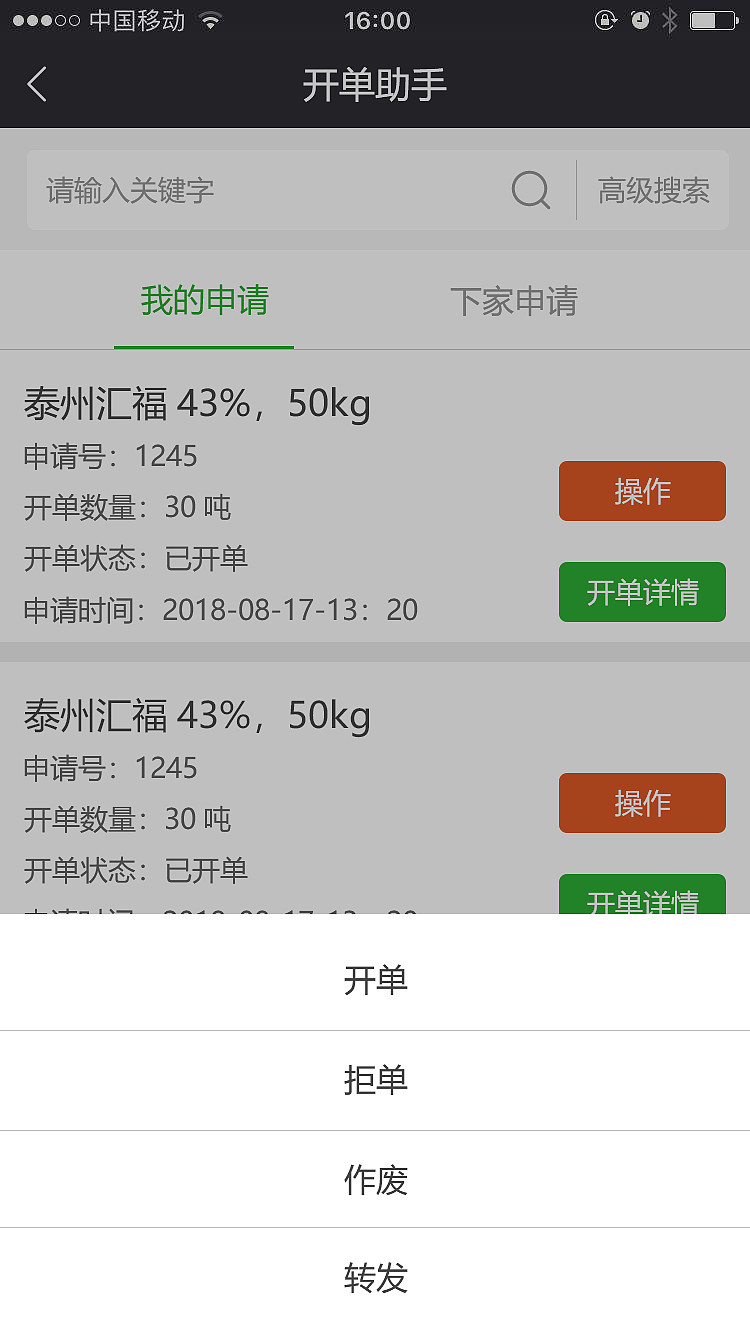
Task: Open 开单详情 for application 1245
Action: 642,592
